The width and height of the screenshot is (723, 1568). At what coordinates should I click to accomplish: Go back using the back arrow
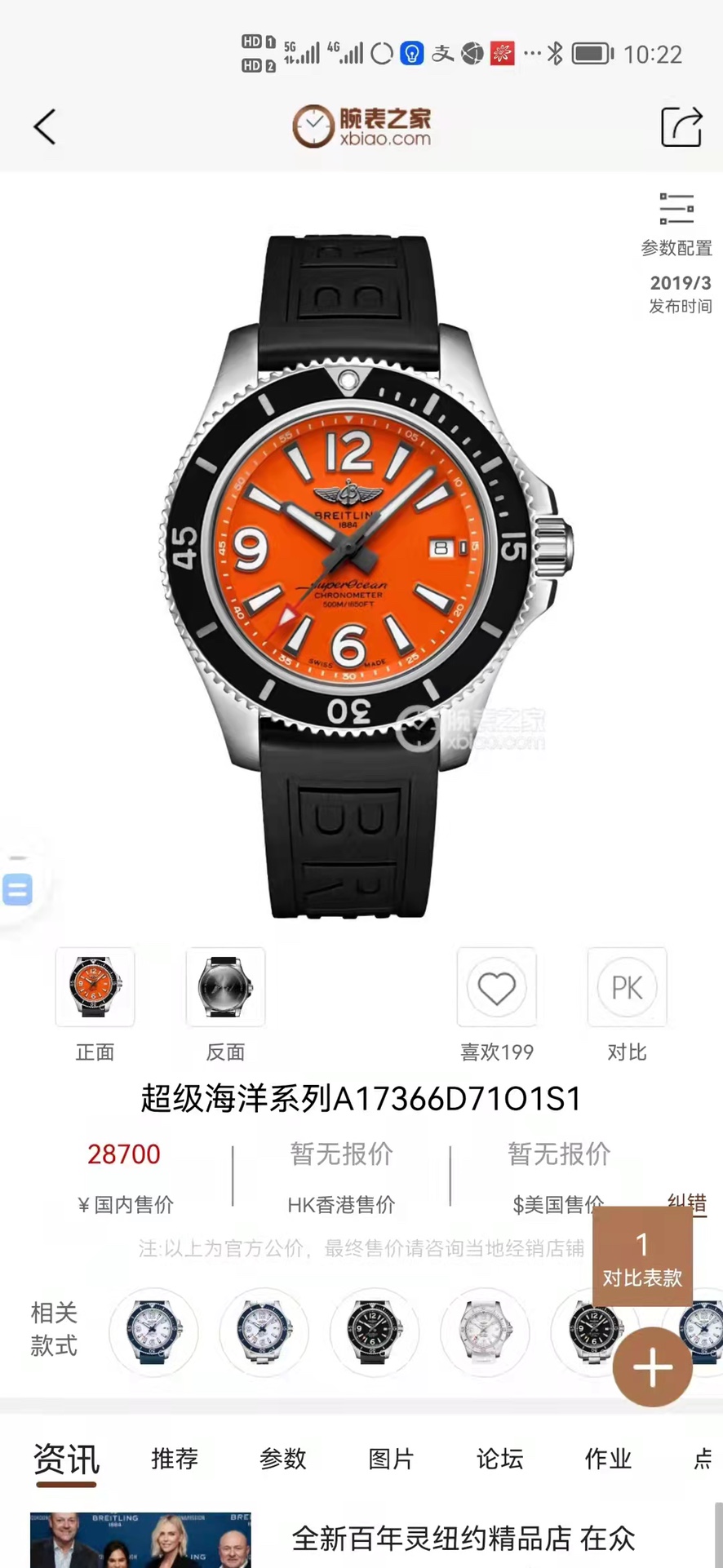tap(47, 127)
